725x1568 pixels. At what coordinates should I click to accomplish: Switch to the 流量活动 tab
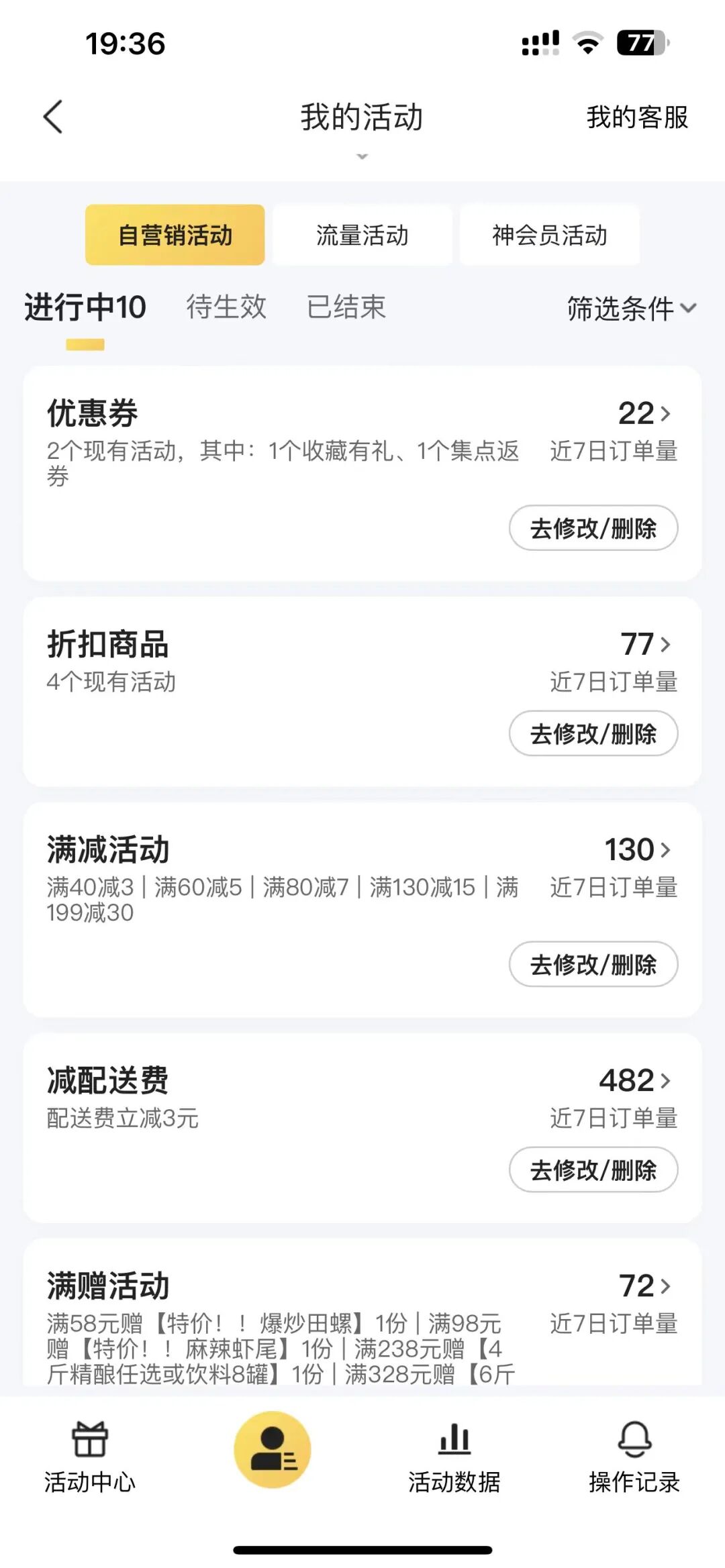[362, 236]
